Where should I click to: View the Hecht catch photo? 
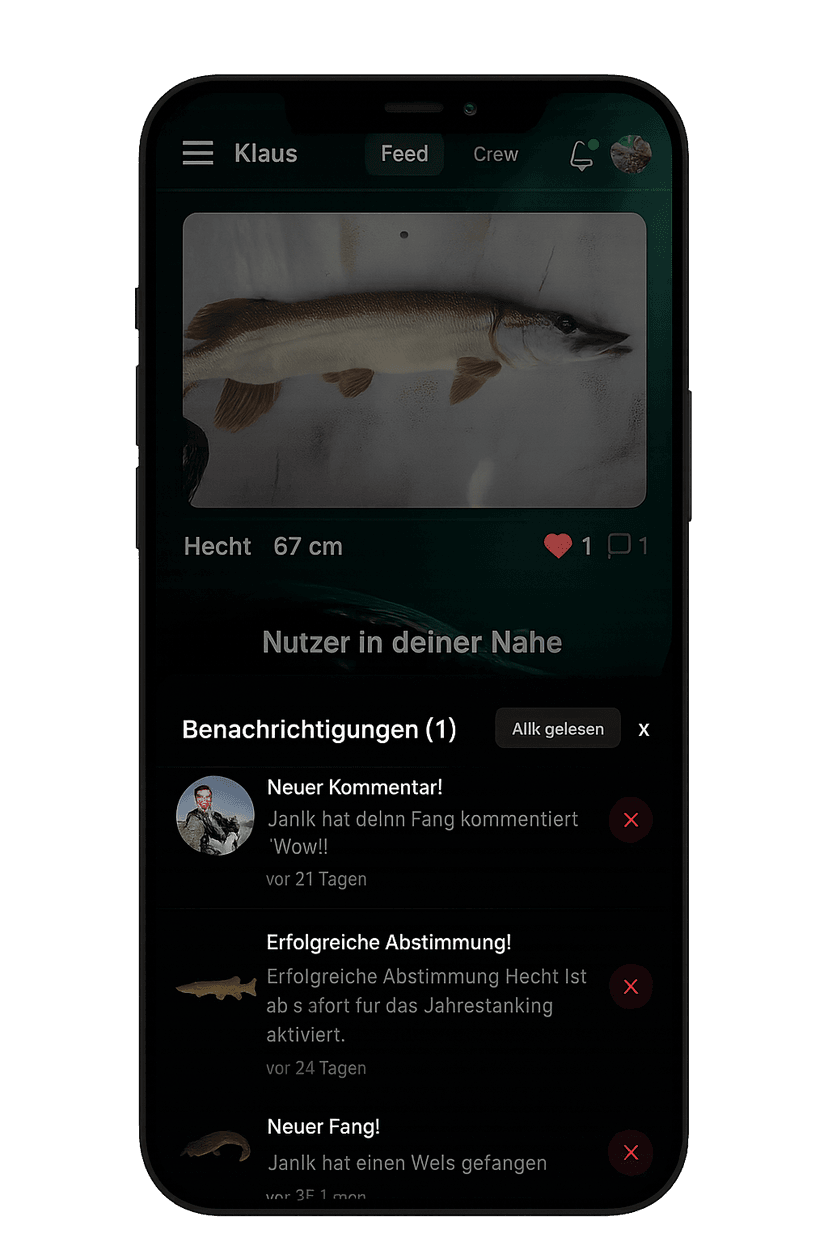click(414, 358)
